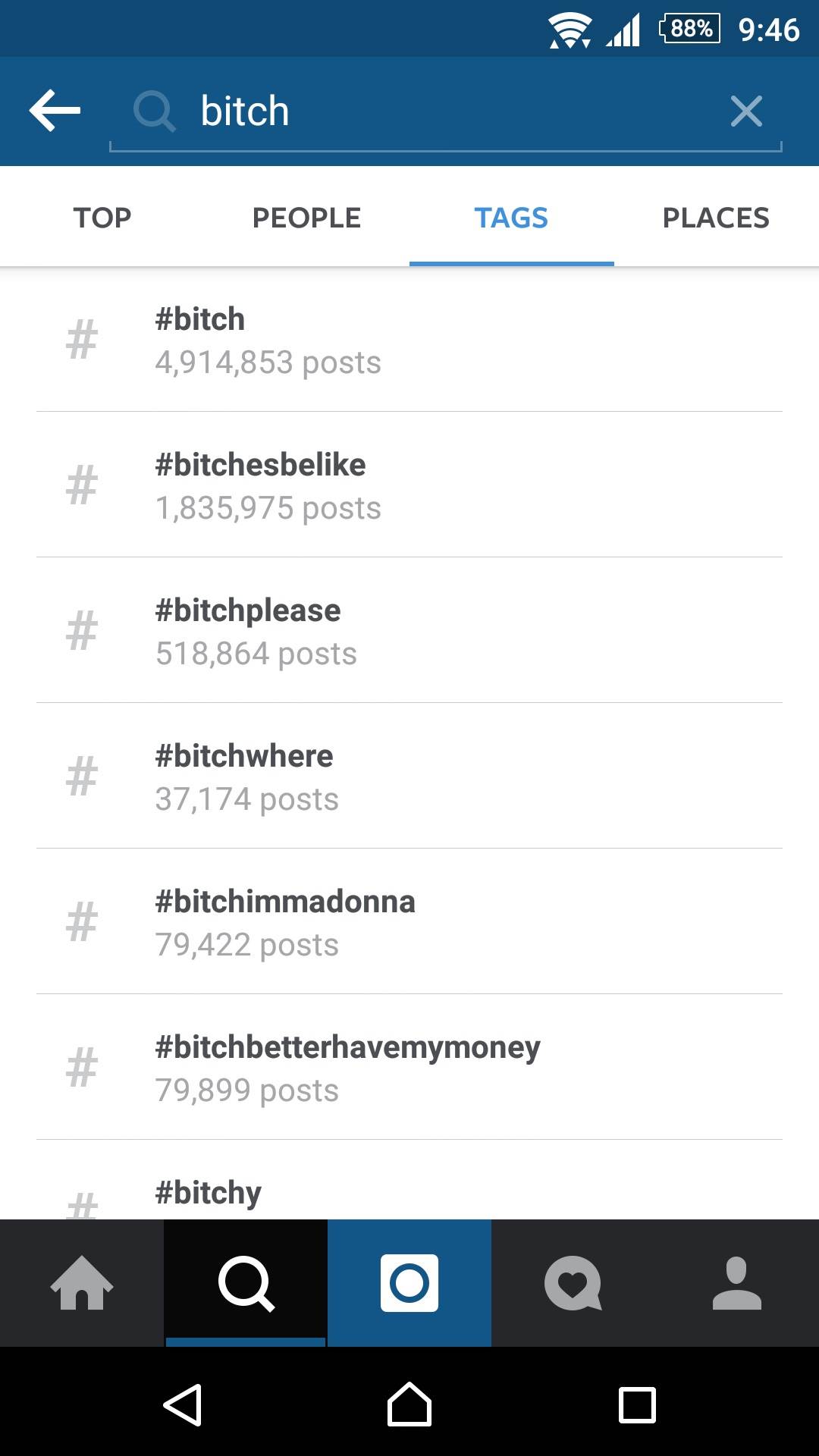Screen dimensions: 819x1456
Task: Open the tag with 79,899 posts
Action: coord(409,1068)
